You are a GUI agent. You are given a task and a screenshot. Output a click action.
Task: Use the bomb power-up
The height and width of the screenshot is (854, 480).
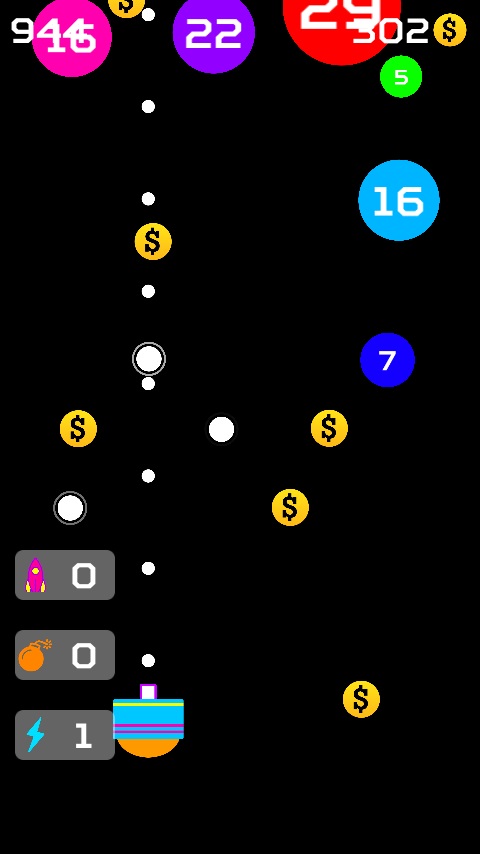click(x=65, y=655)
